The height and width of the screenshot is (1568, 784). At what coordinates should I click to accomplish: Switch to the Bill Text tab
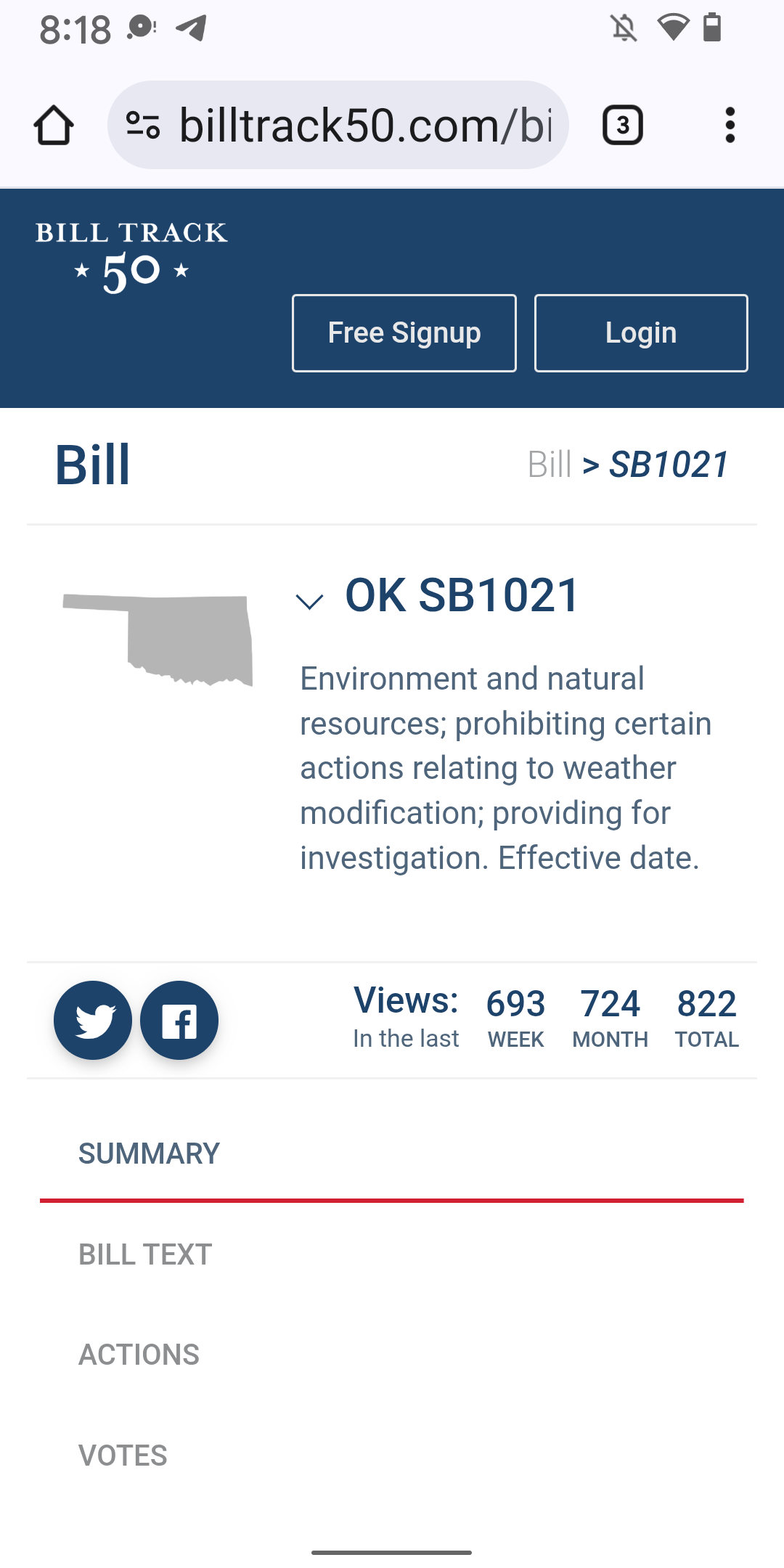(145, 1254)
